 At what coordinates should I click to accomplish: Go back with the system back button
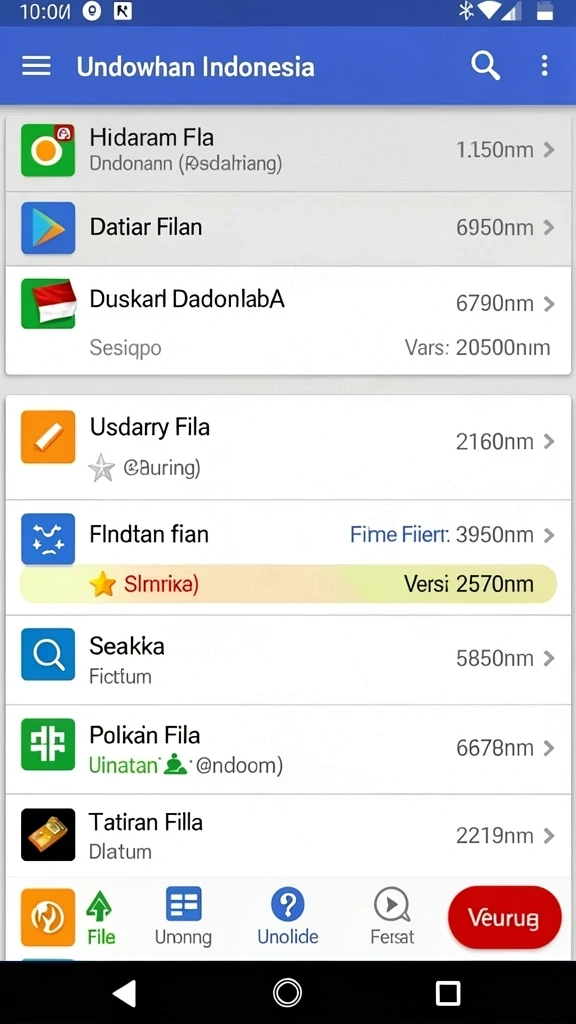tap(125, 993)
